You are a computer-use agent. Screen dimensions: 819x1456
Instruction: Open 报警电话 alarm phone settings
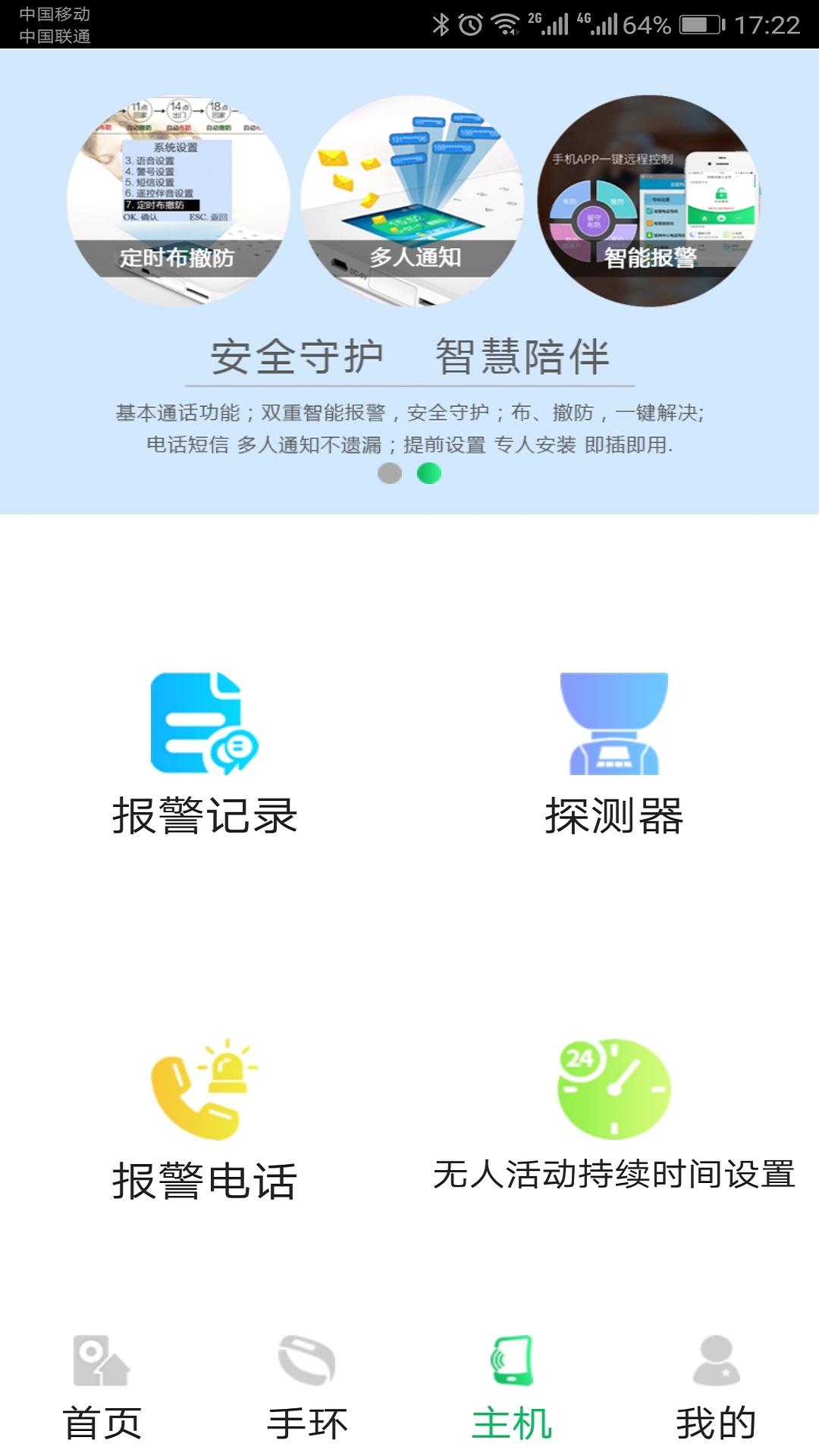(x=205, y=1119)
